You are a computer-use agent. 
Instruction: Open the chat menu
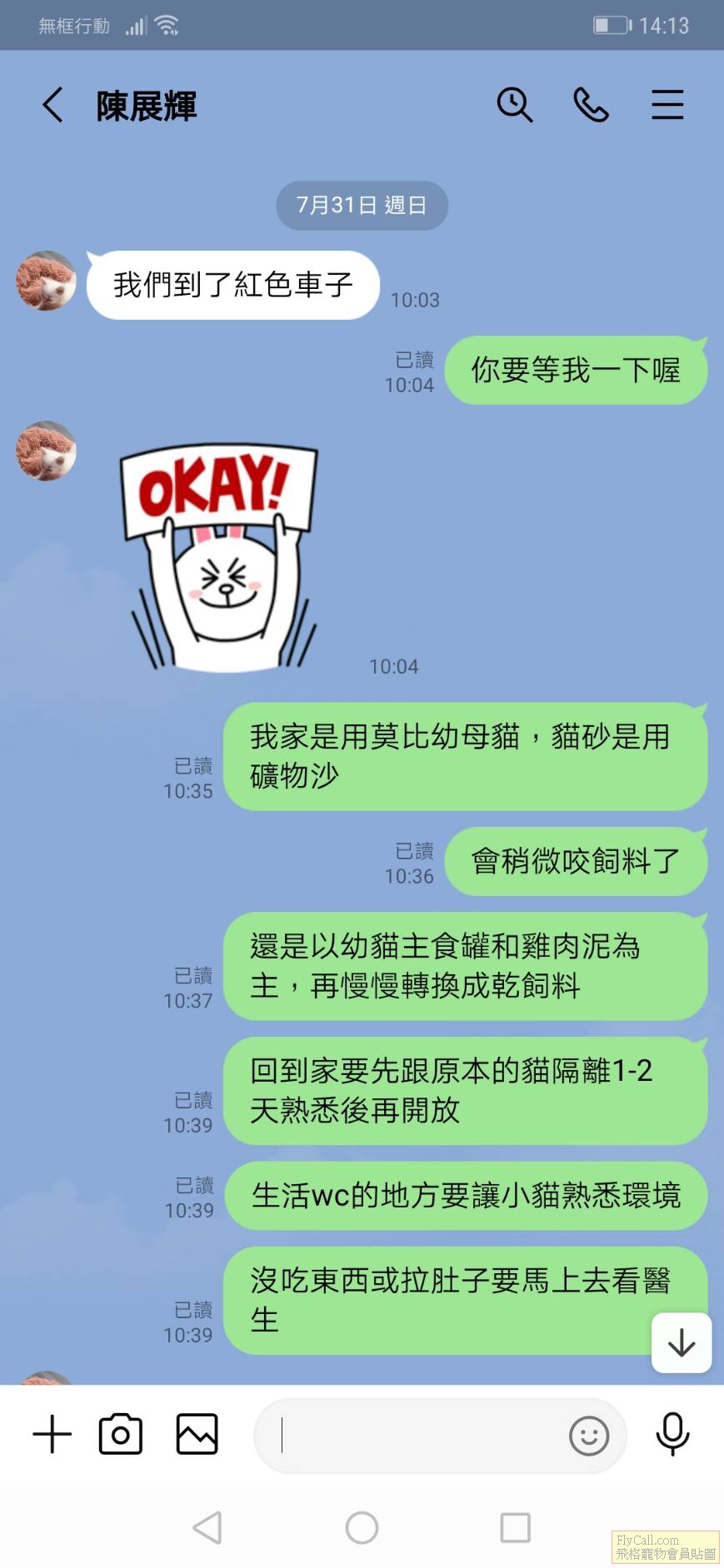click(667, 106)
